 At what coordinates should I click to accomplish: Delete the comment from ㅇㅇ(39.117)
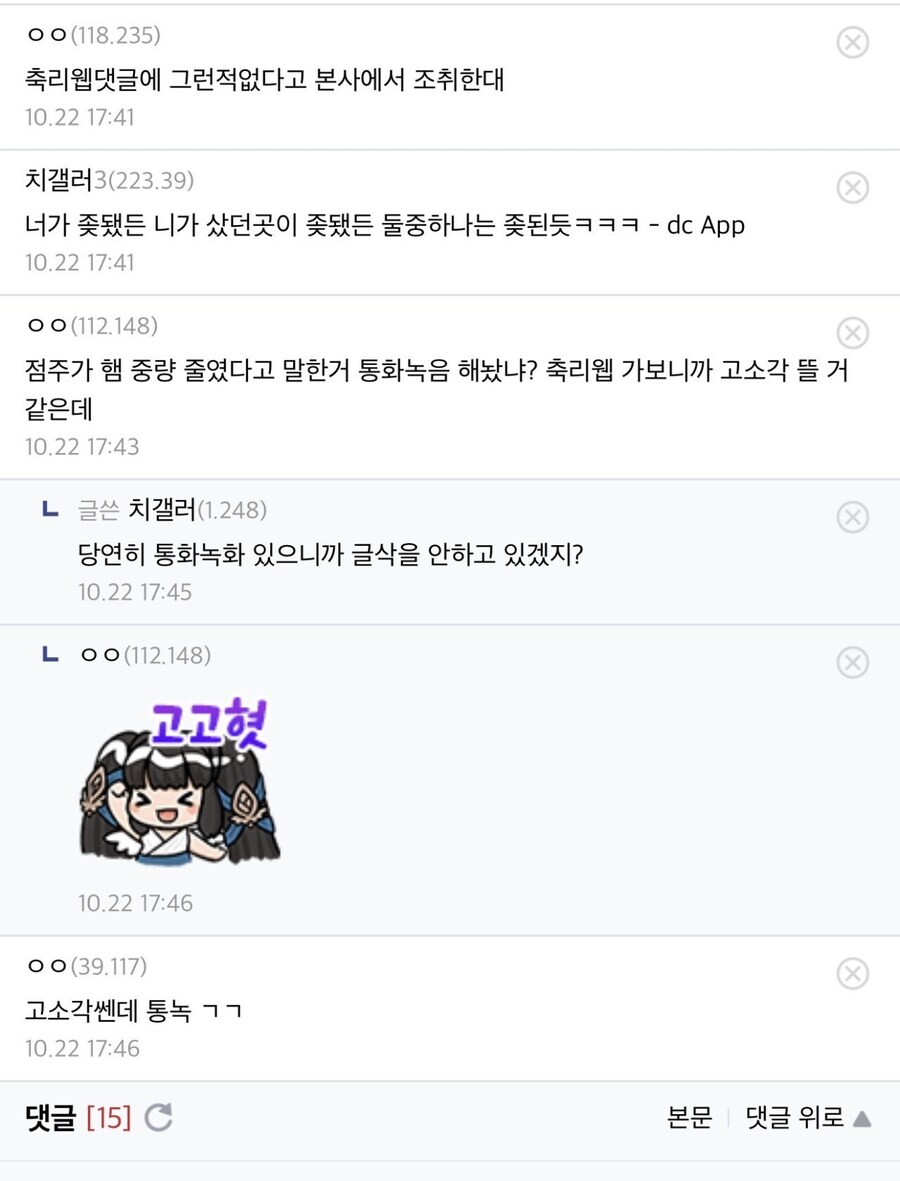click(852, 975)
